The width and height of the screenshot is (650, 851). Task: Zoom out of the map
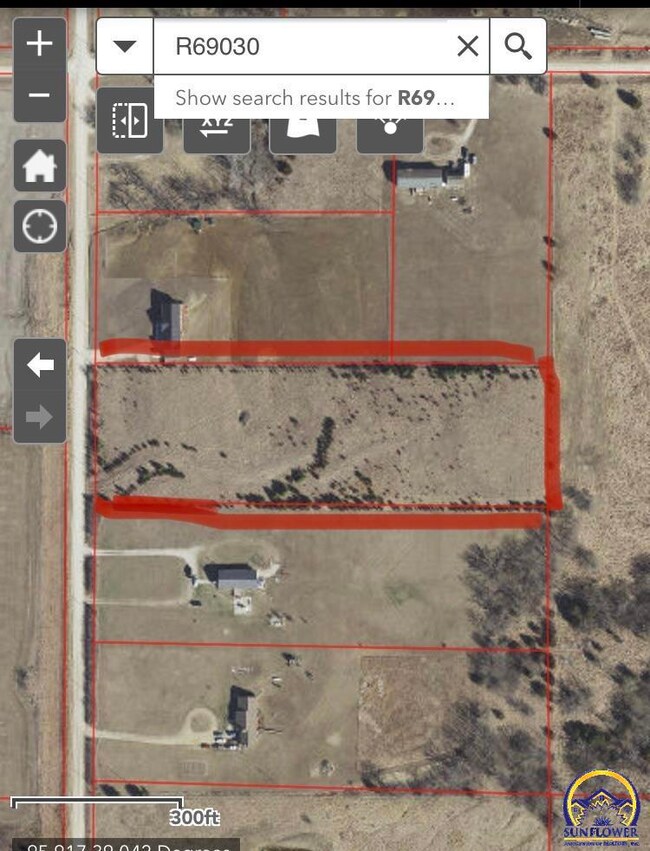tap(40, 96)
